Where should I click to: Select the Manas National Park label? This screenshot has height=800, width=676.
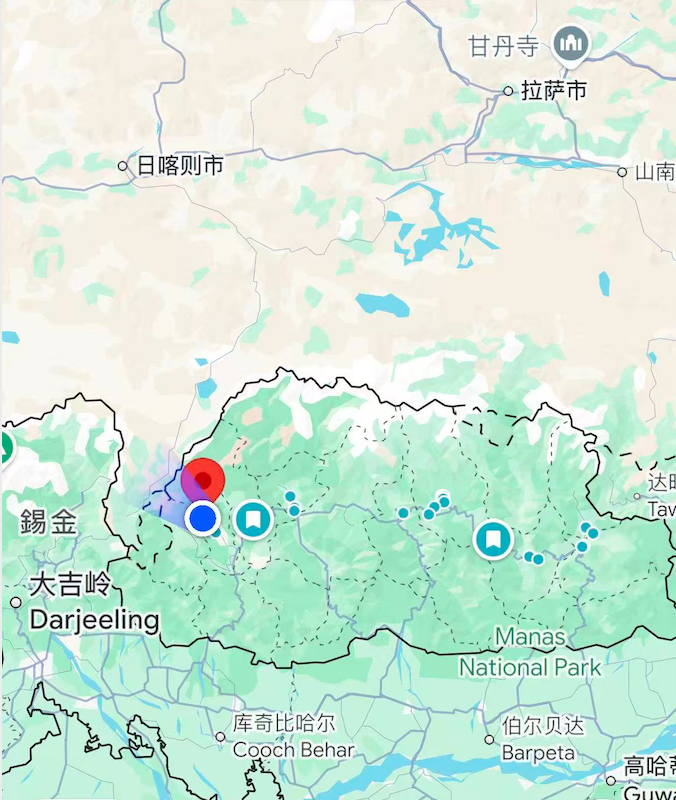click(x=530, y=652)
